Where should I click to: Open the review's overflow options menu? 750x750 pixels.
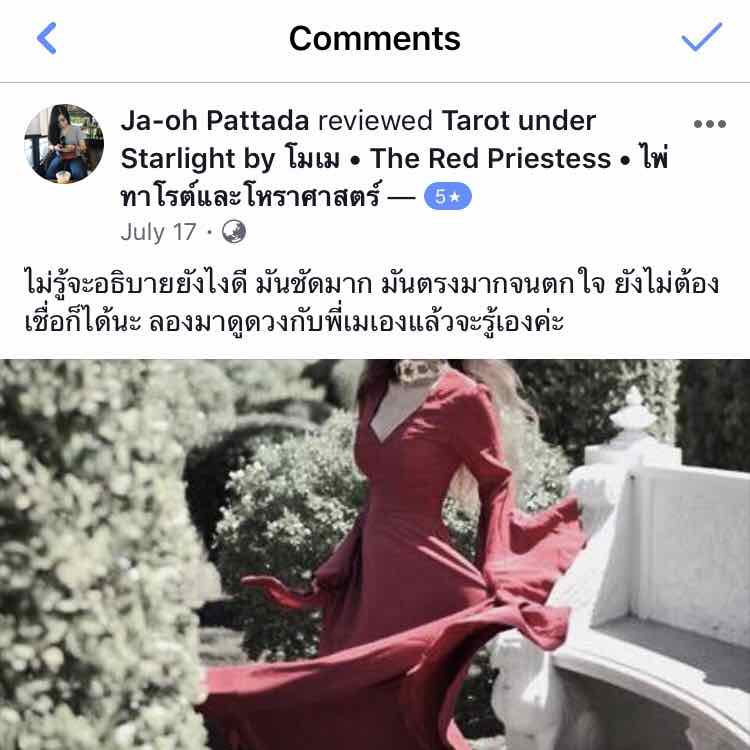tap(709, 124)
